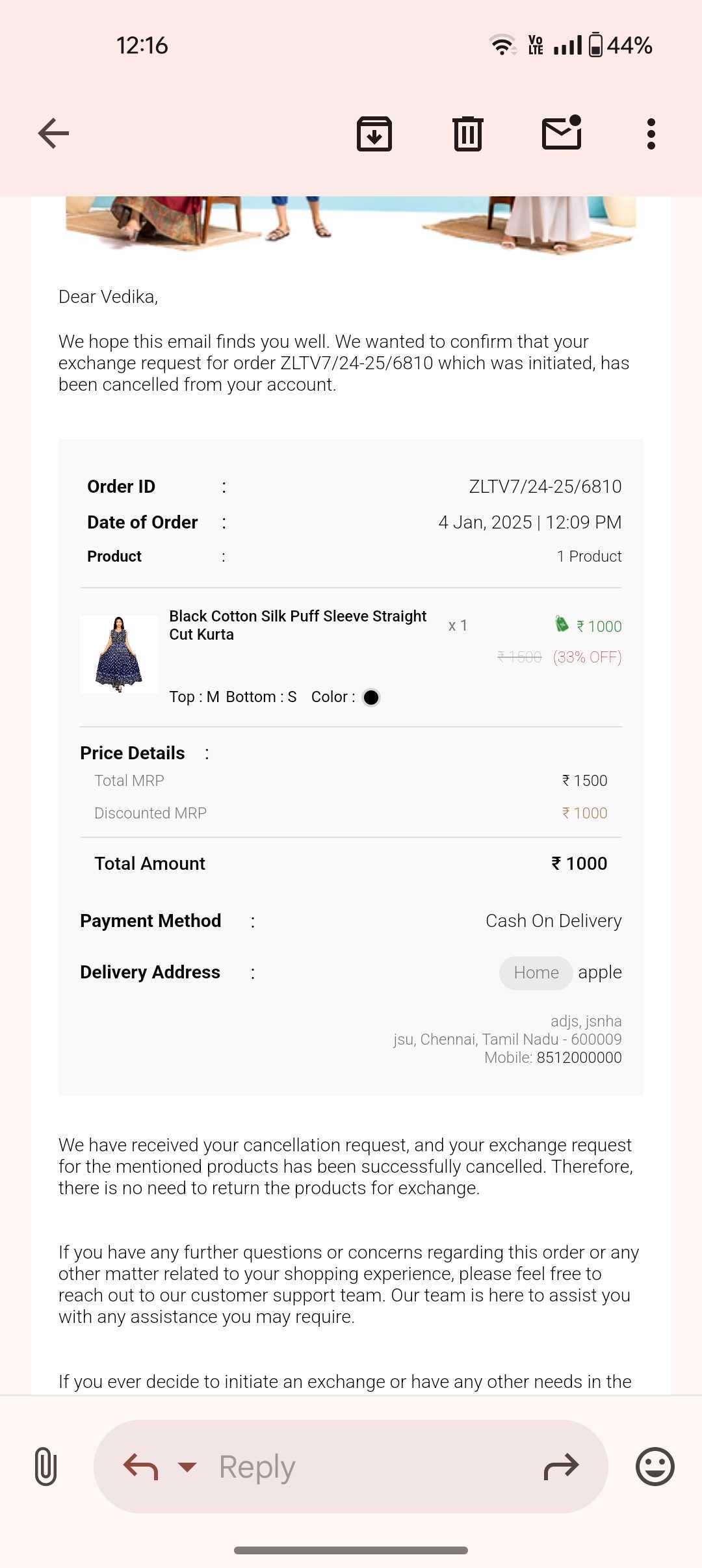Attach a file using the paperclip
This screenshot has height=1568, width=702.
point(44,1466)
